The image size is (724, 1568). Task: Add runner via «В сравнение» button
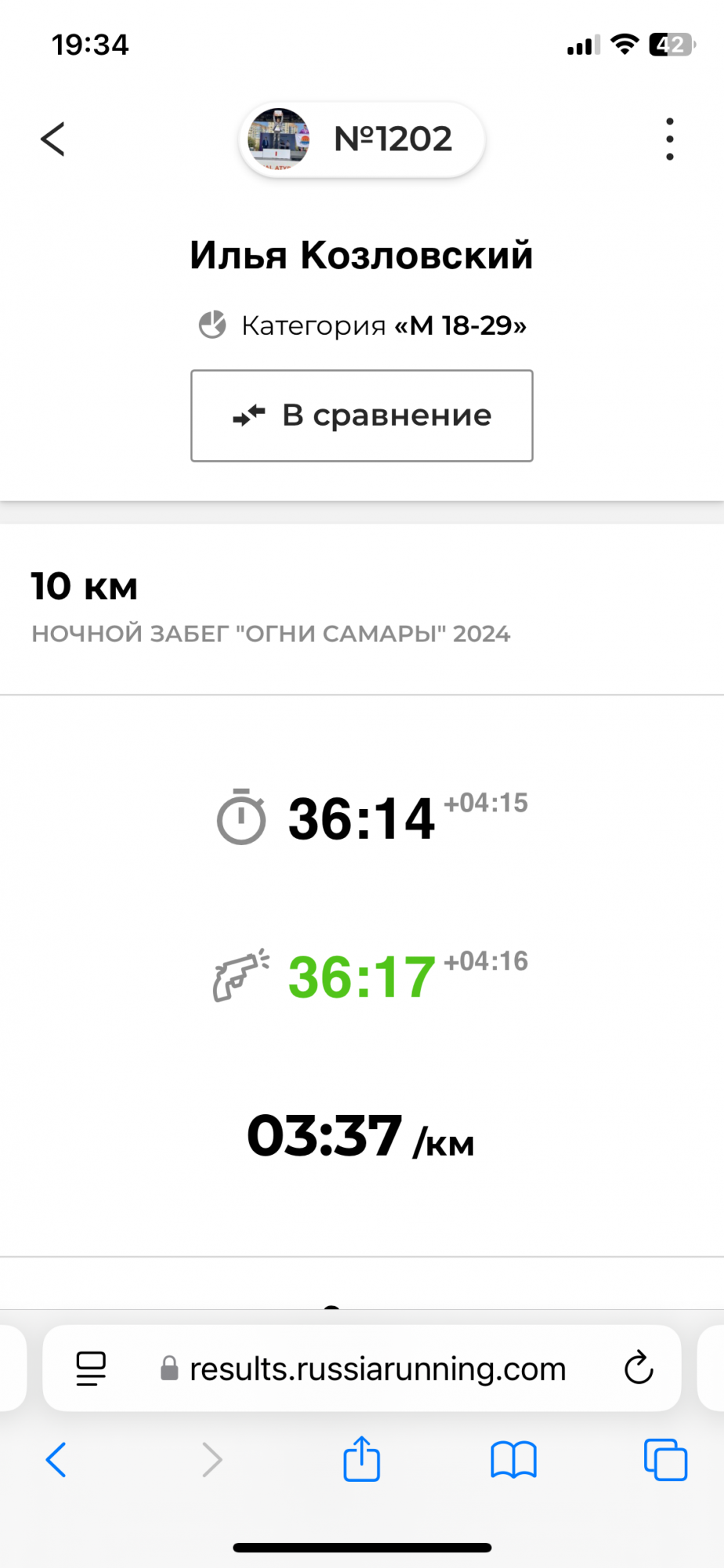click(362, 416)
